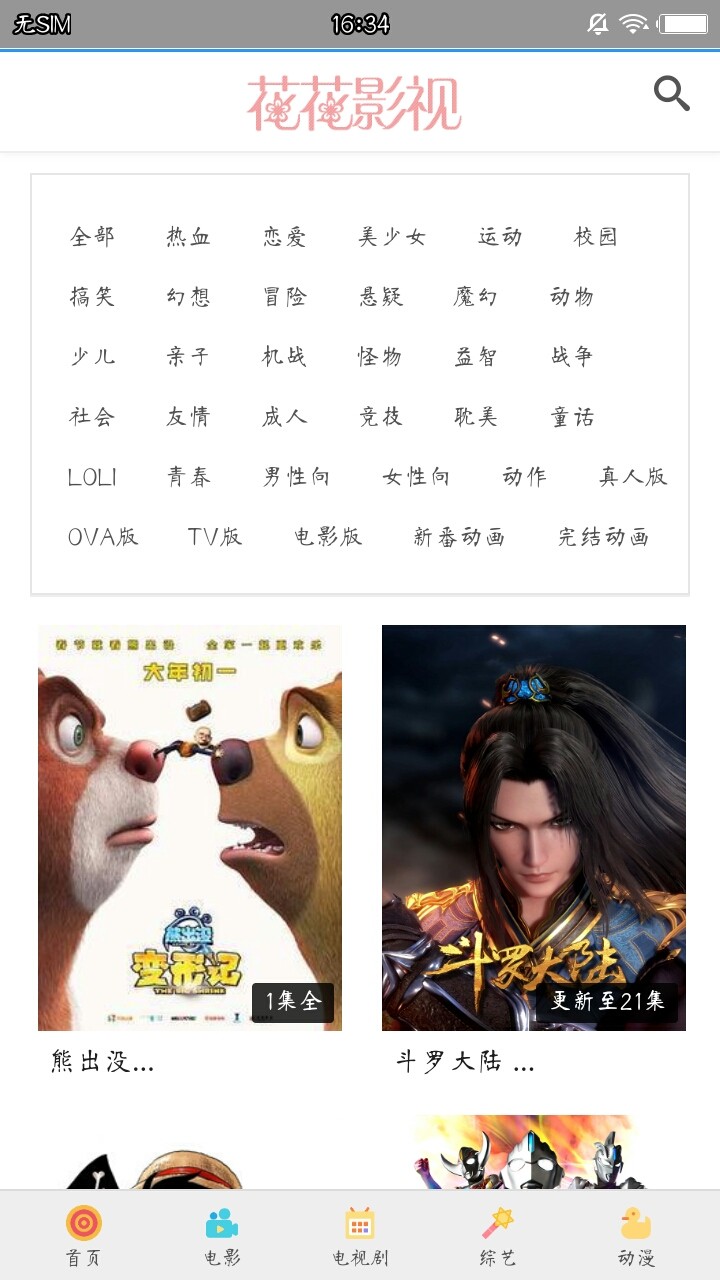
Task: Pick the 魔幻 genre
Action: [475, 297]
